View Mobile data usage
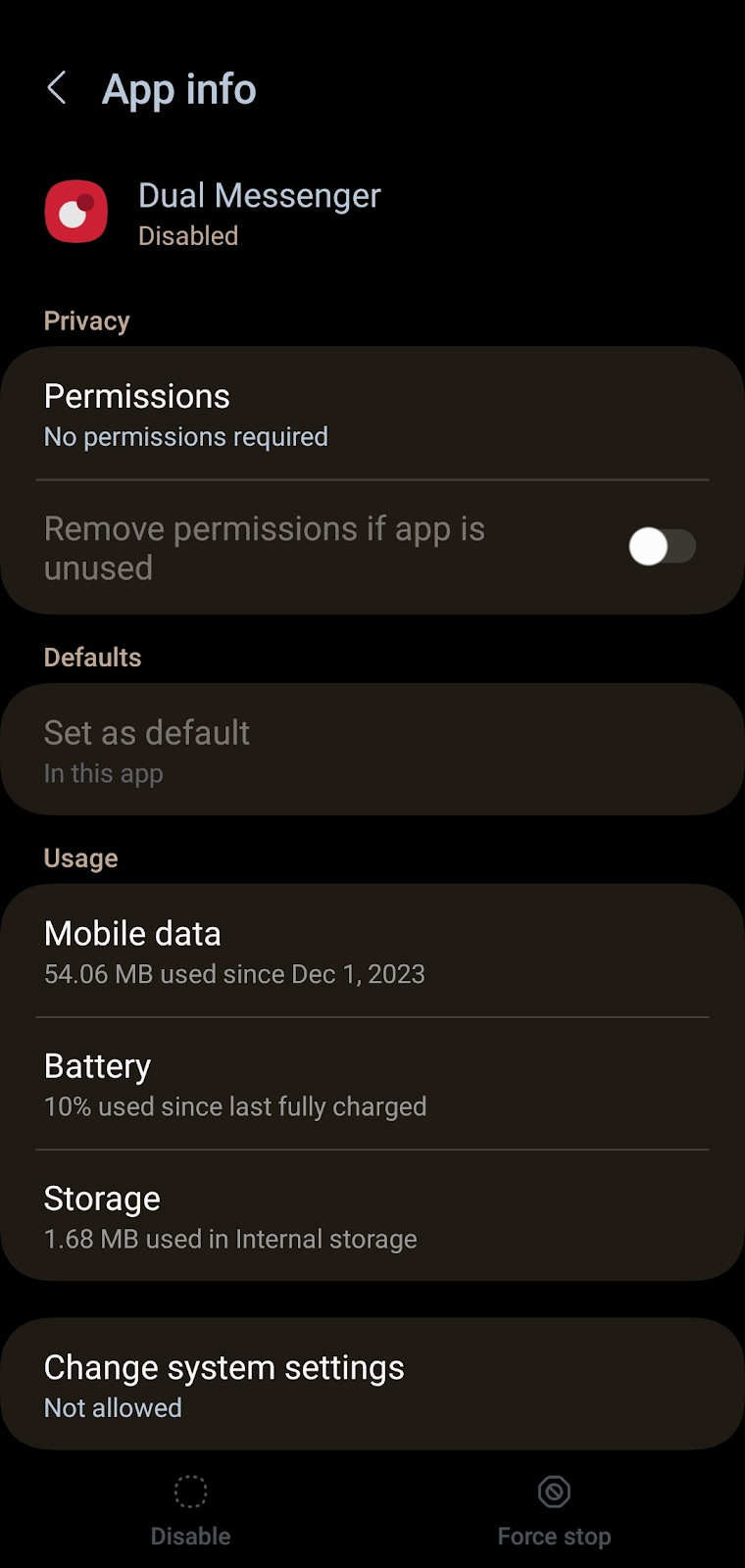The image size is (745, 1568). point(372,952)
